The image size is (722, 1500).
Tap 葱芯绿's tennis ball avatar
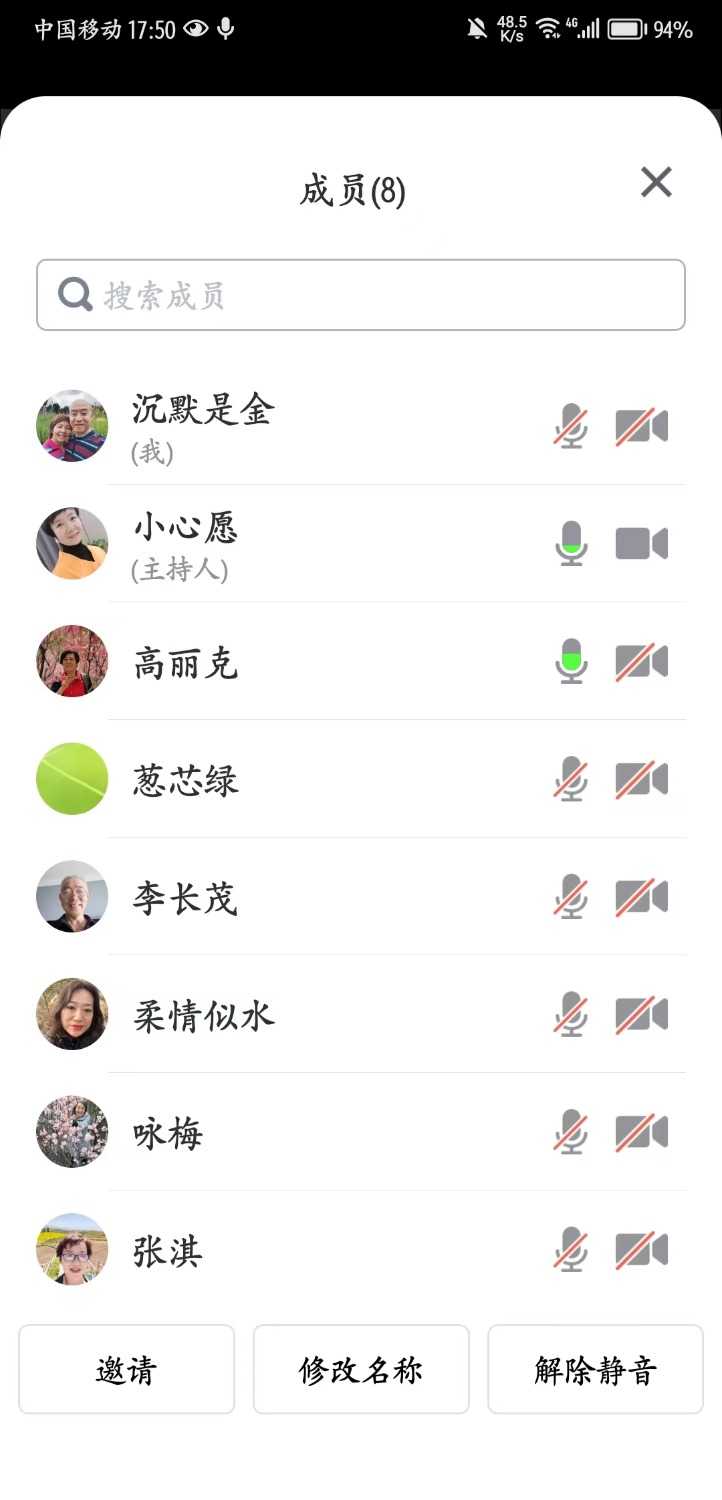71,779
